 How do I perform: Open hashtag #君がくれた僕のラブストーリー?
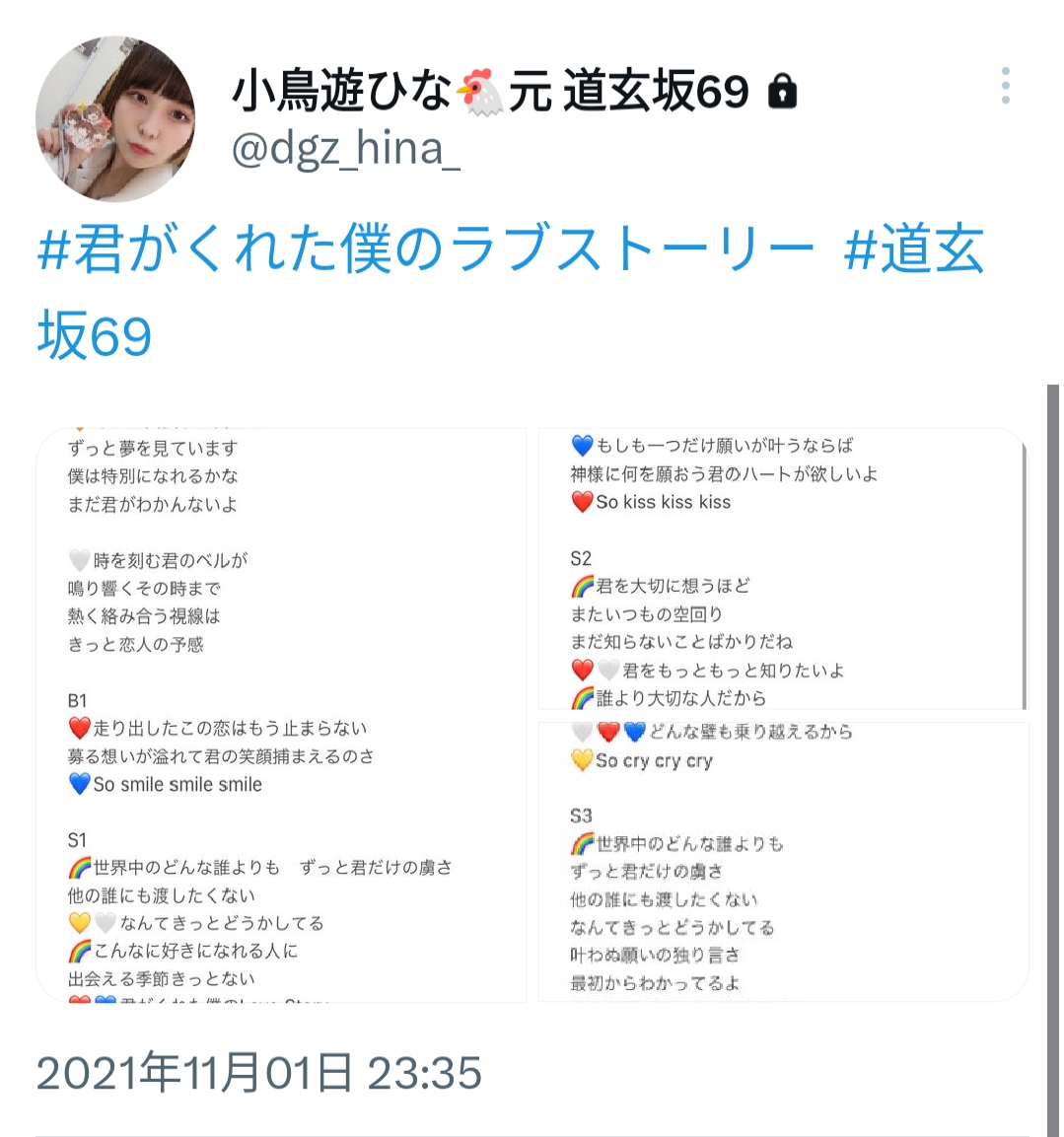click(426, 249)
